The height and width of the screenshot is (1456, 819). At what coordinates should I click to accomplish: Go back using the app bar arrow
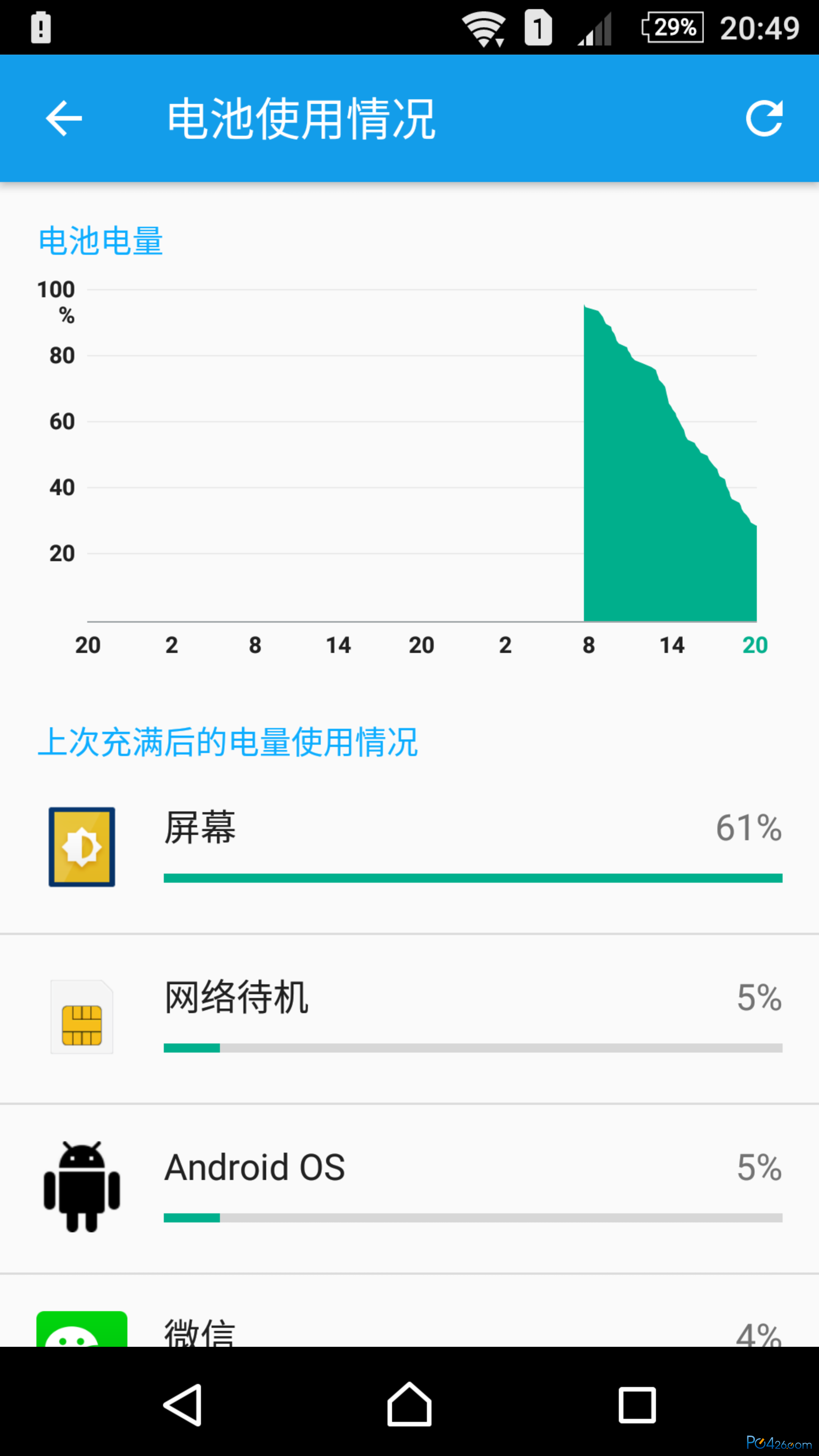pos(63,118)
